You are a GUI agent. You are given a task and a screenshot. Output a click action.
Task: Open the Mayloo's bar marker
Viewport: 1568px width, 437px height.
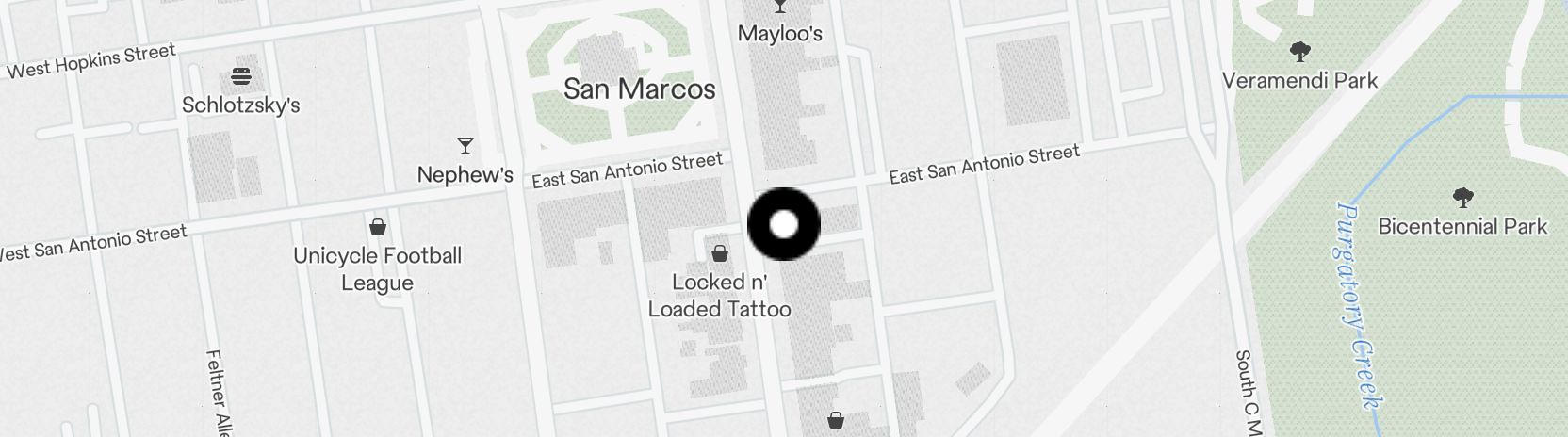click(x=779, y=8)
